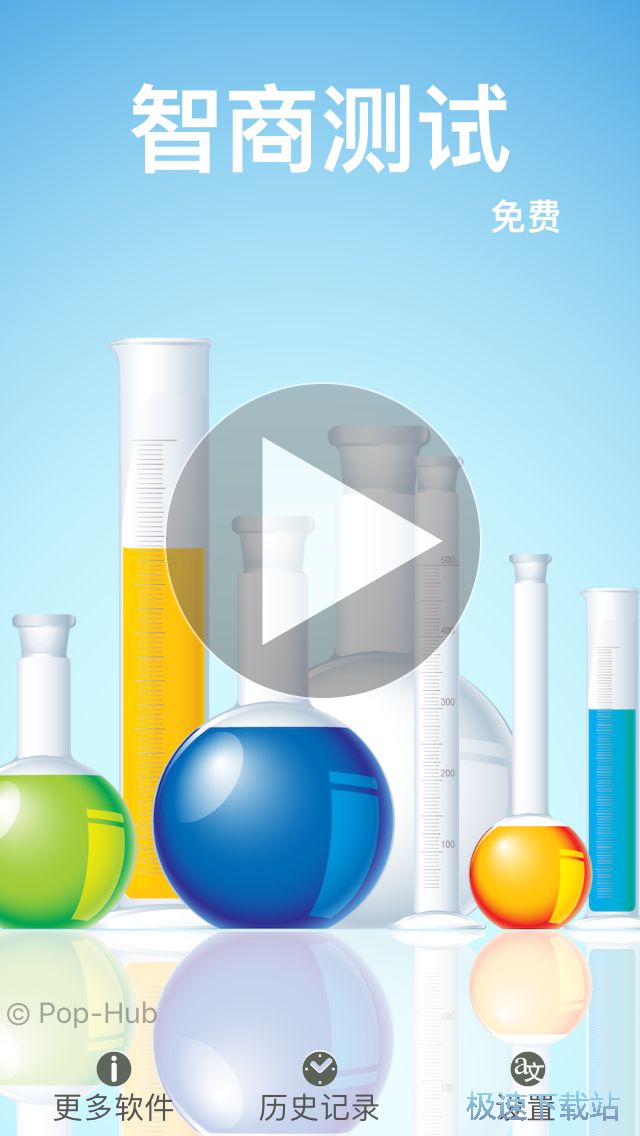640x1136 pixels.
Task: View 历史记录 (history records)
Action: (319, 1086)
